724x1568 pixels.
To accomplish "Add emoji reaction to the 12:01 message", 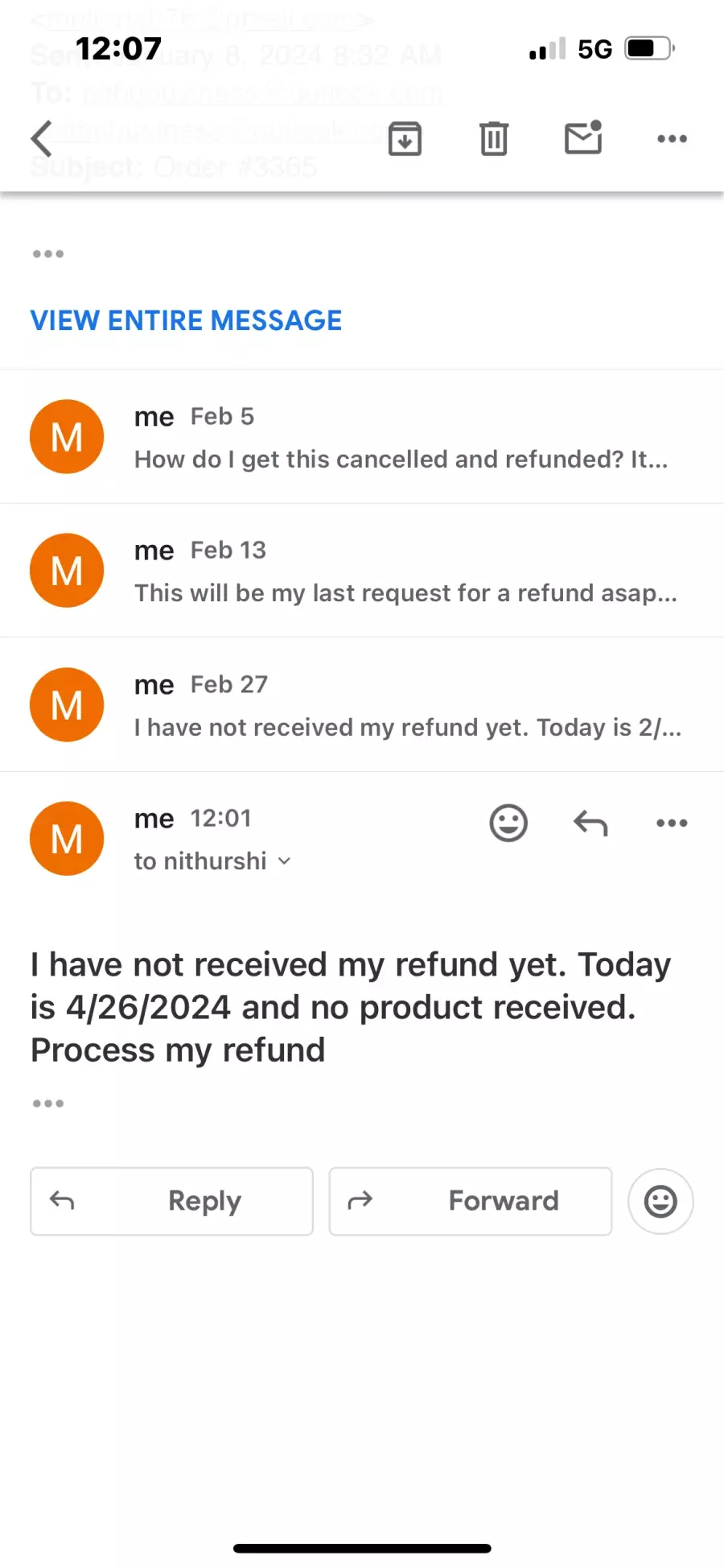I will pyautogui.click(x=508, y=823).
